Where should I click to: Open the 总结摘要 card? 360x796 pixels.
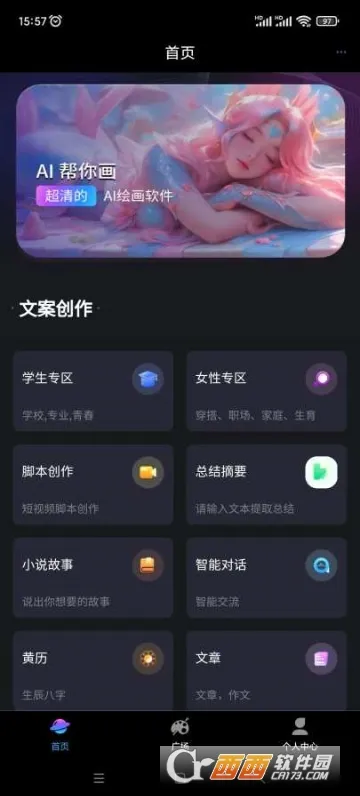pyautogui.click(x=267, y=484)
